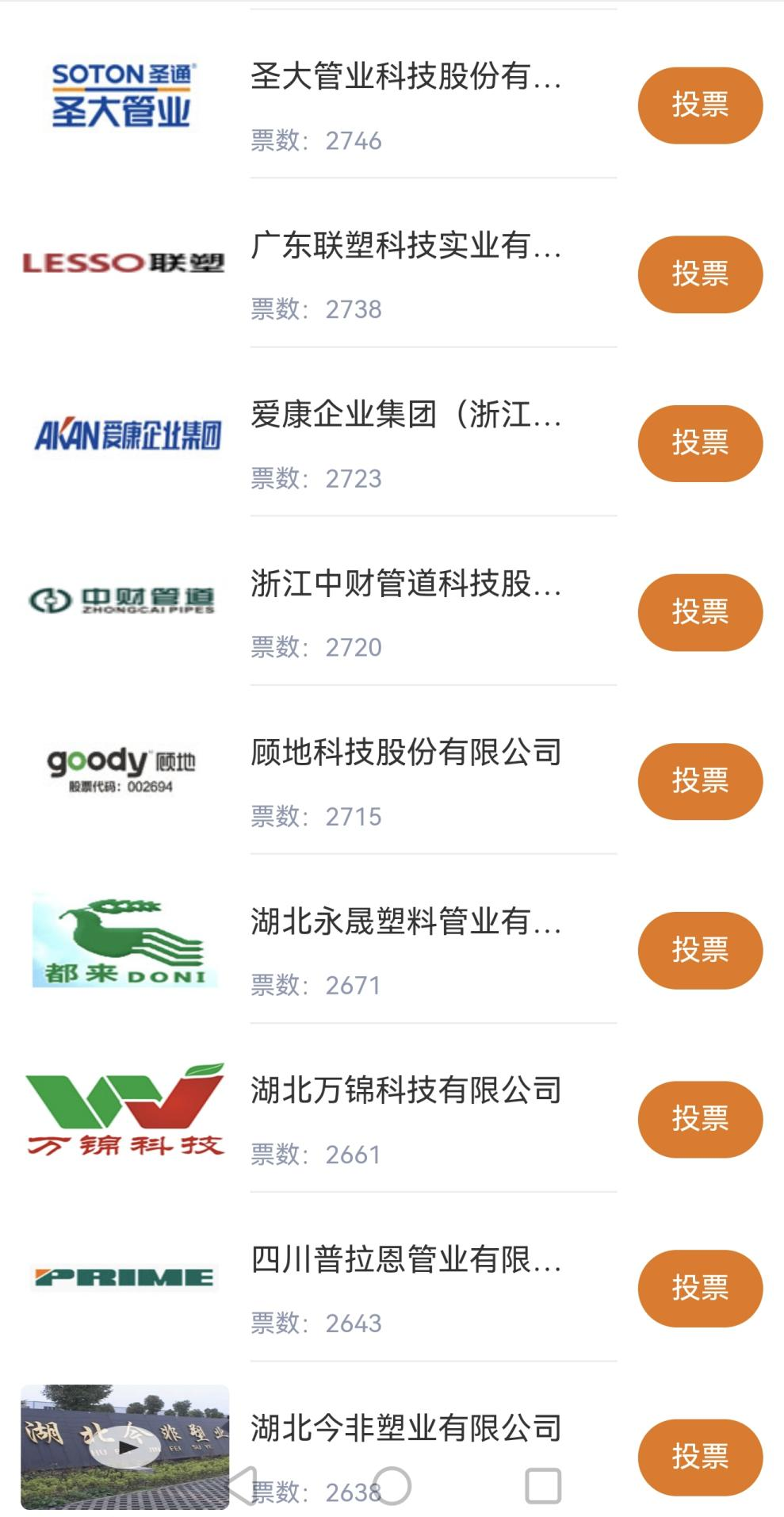Vote for 浙江中财管道科技

click(x=699, y=612)
